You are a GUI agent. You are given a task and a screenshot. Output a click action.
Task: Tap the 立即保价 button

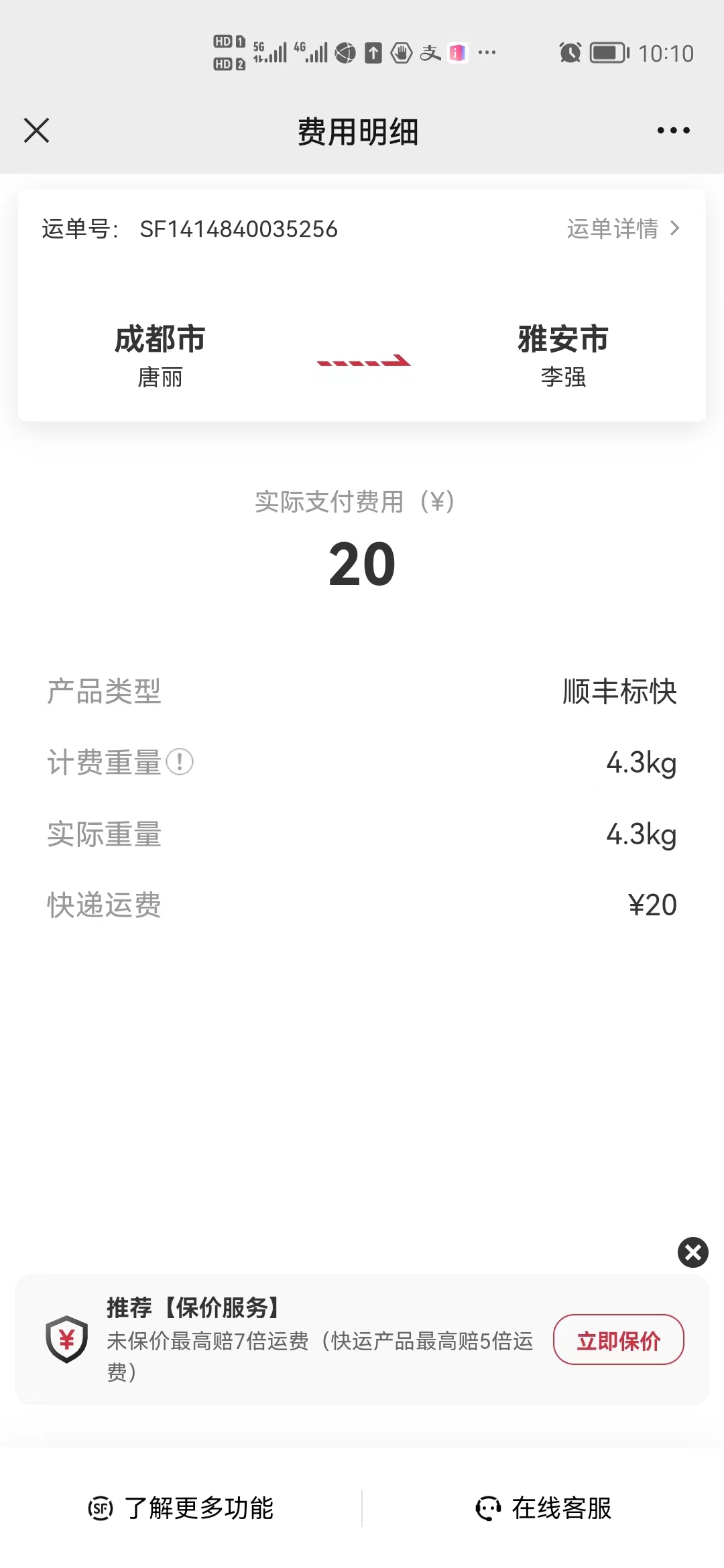618,1340
